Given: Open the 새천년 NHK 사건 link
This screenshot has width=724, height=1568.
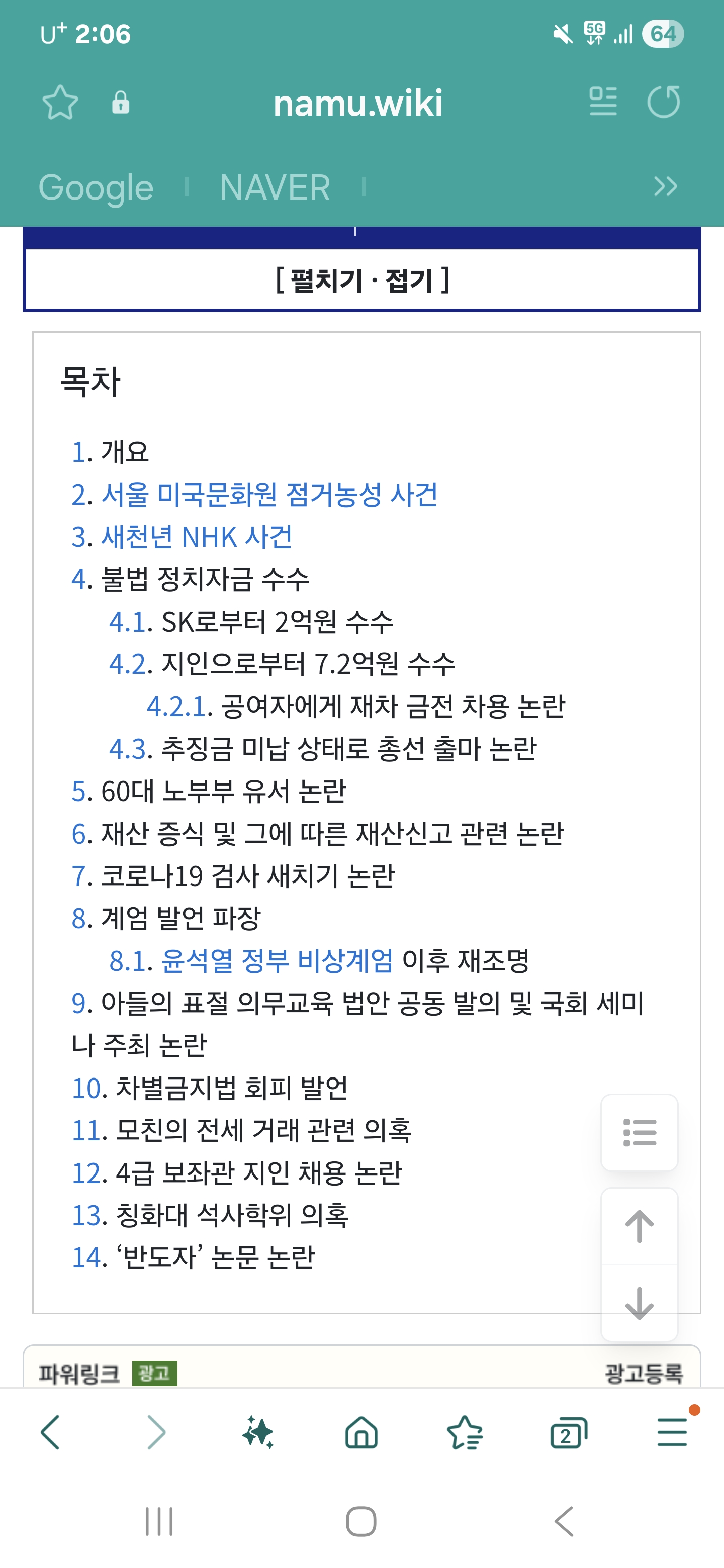Looking at the screenshot, I should pyautogui.click(x=196, y=537).
